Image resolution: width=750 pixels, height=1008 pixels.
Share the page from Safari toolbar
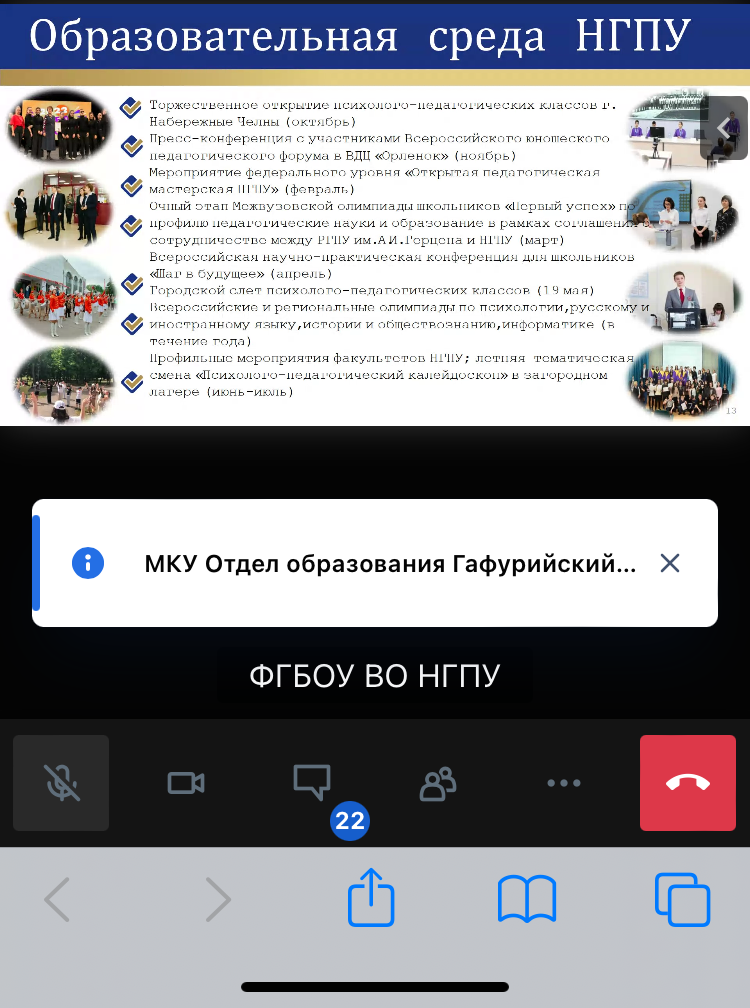pos(371,897)
